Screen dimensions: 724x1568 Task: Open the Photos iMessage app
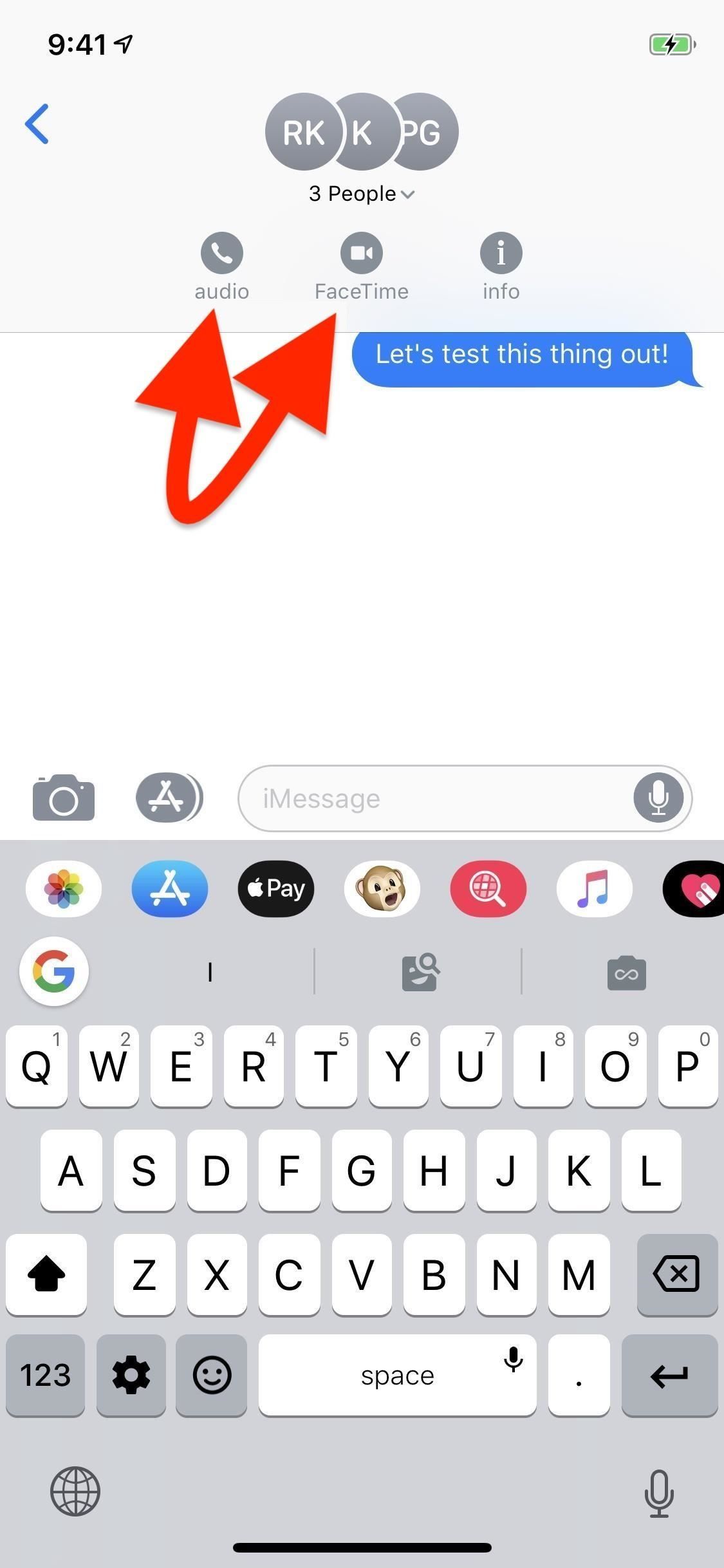(63, 890)
